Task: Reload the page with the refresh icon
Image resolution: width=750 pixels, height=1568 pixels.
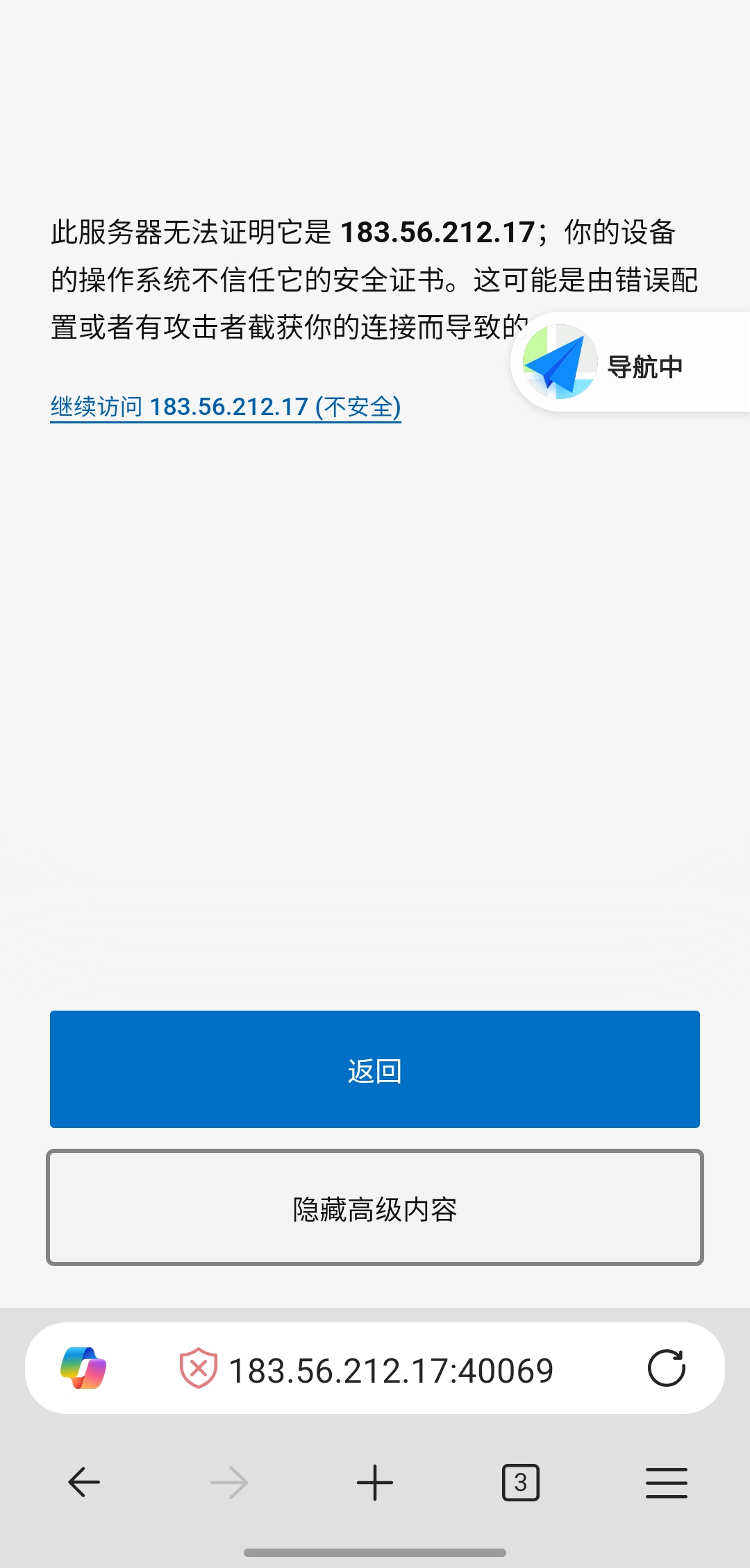Action: [x=666, y=1368]
